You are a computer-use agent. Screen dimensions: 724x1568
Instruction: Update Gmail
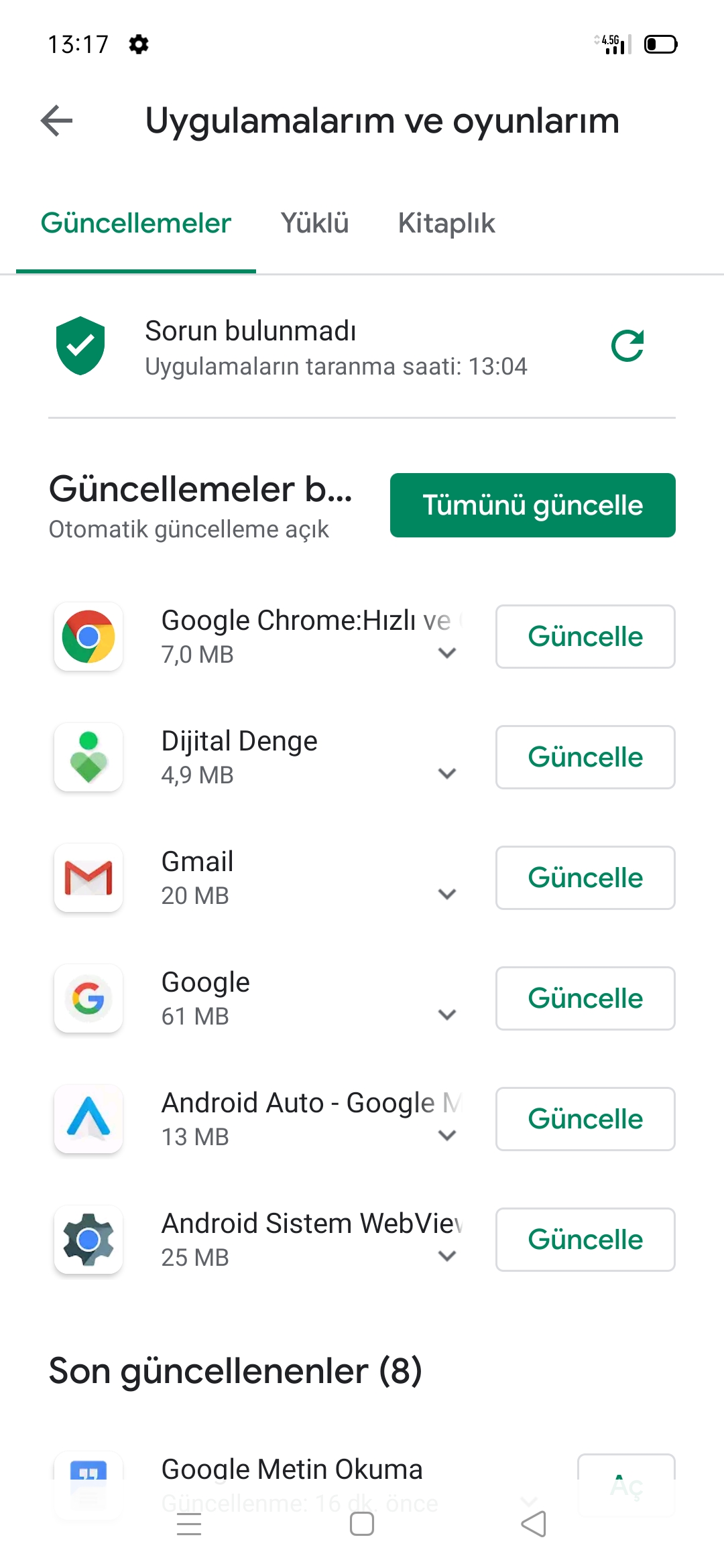click(585, 878)
